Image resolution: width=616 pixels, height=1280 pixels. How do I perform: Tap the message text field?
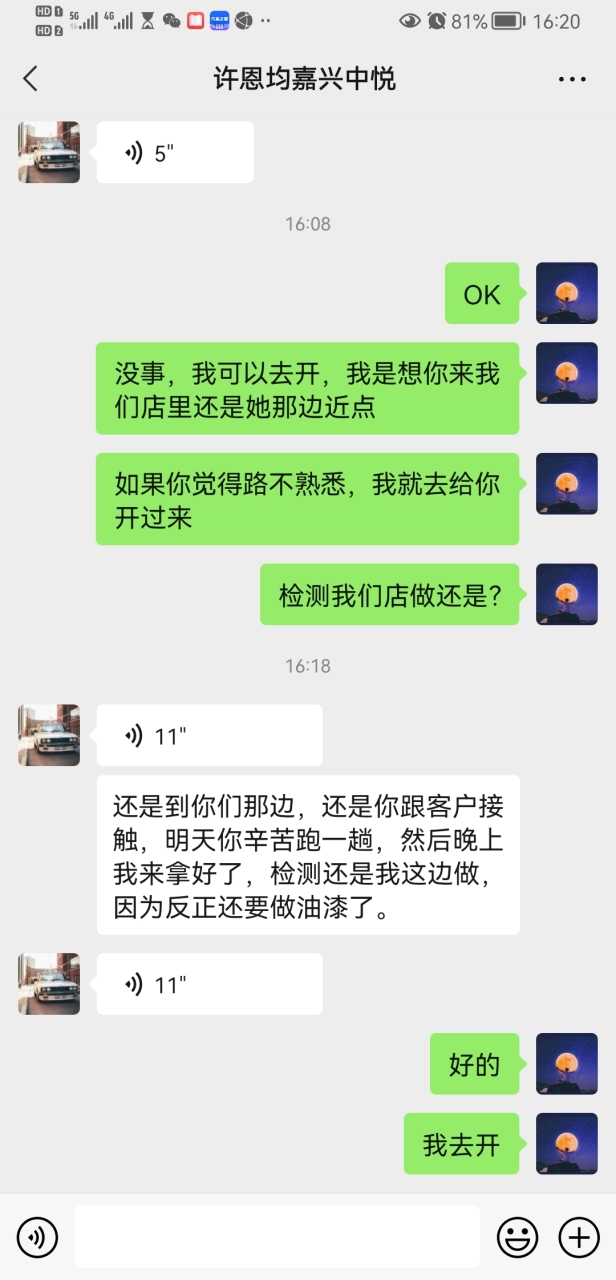click(x=277, y=1237)
